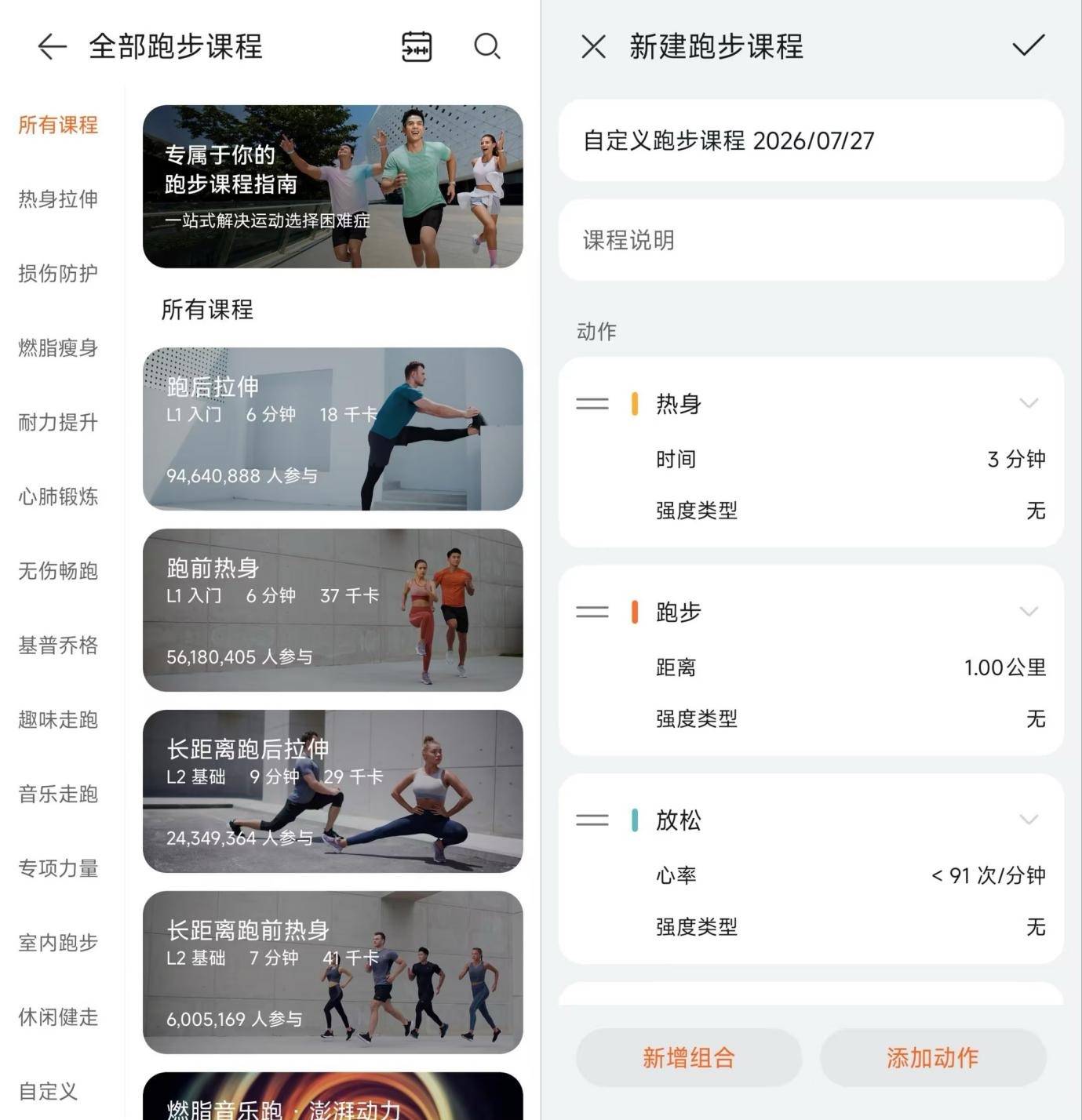Go back from 全部跑步课程
The height and width of the screenshot is (1120, 1082).
point(52,47)
